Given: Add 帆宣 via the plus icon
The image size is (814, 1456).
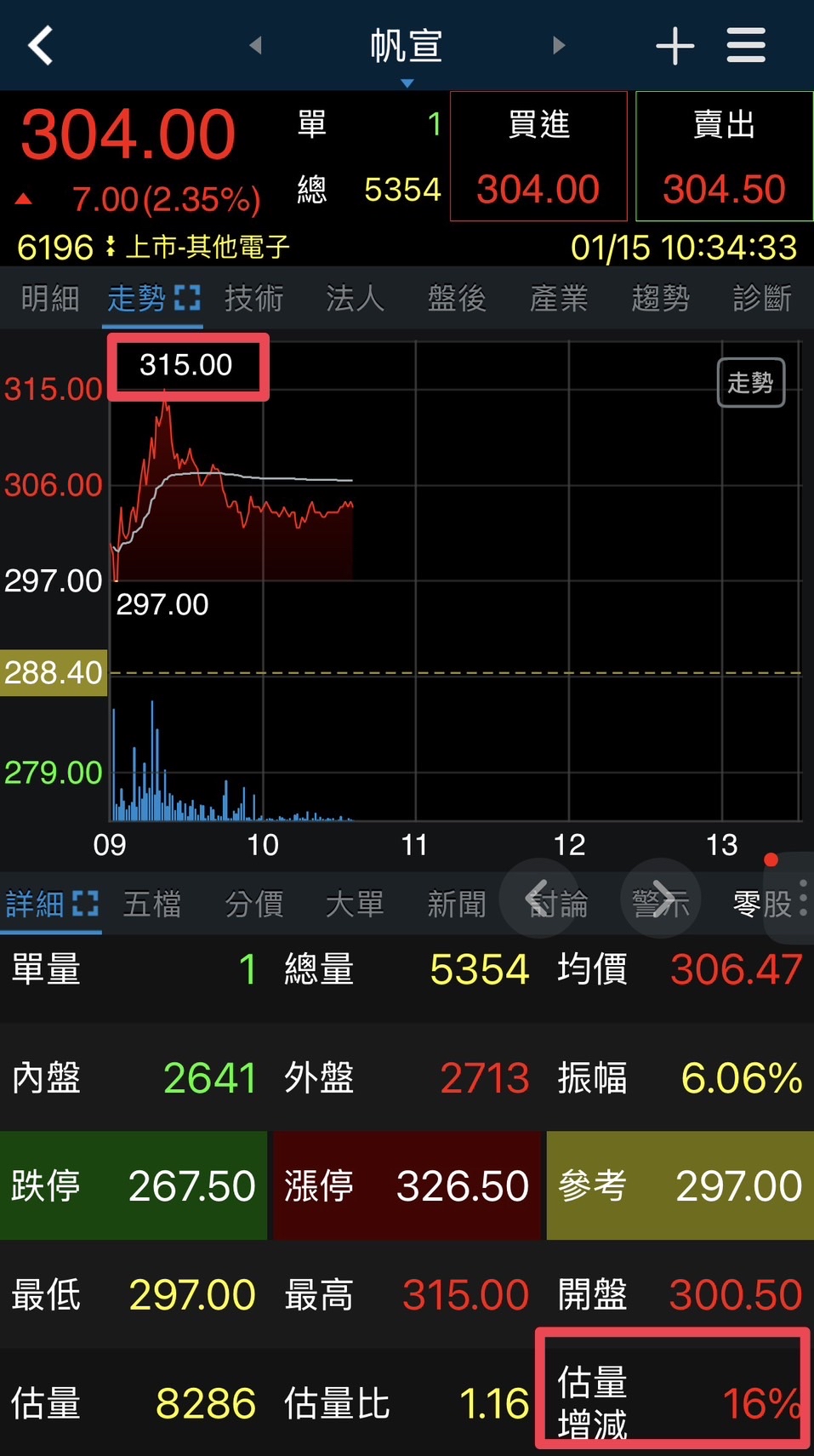Looking at the screenshot, I should click(675, 45).
